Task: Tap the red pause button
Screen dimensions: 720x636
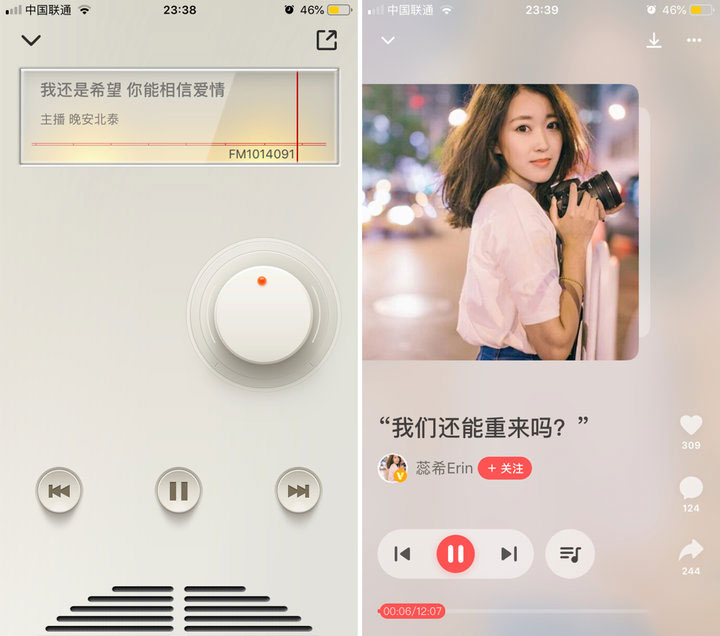Action: pos(455,554)
